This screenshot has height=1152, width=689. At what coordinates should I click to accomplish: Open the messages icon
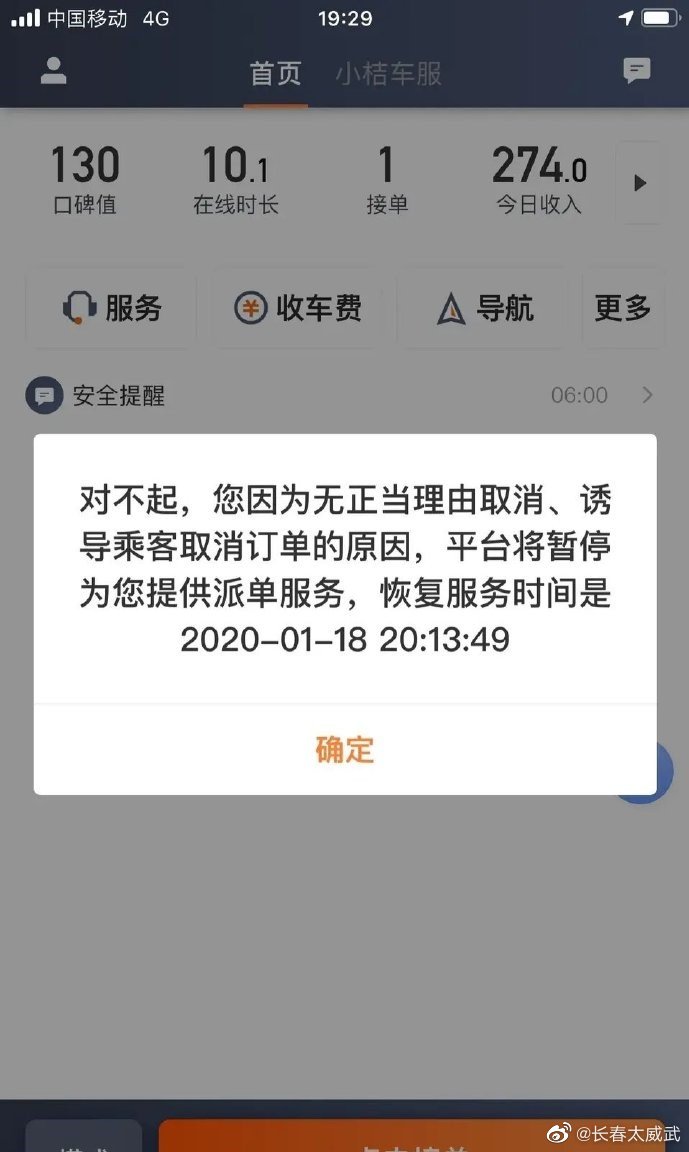636,70
